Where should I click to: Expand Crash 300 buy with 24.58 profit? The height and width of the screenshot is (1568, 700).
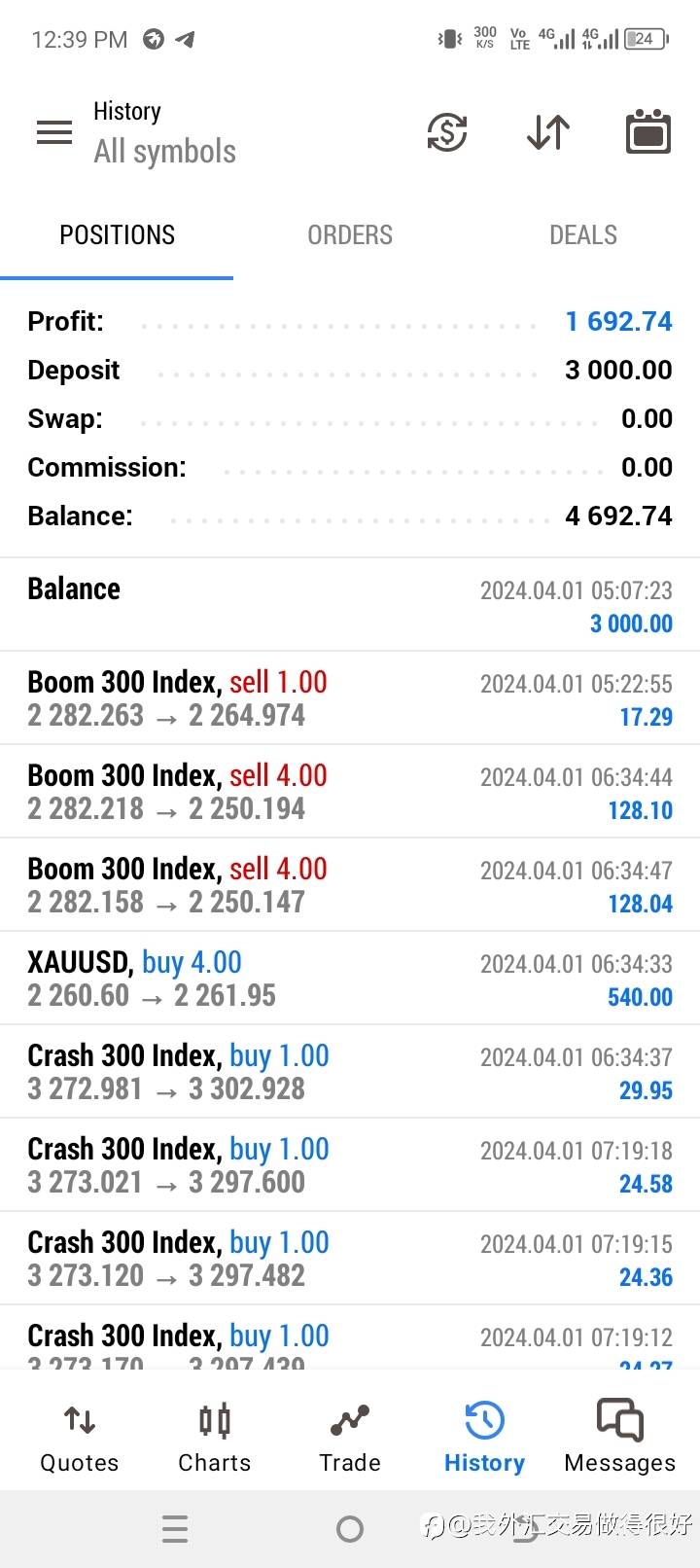click(350, 1165)
